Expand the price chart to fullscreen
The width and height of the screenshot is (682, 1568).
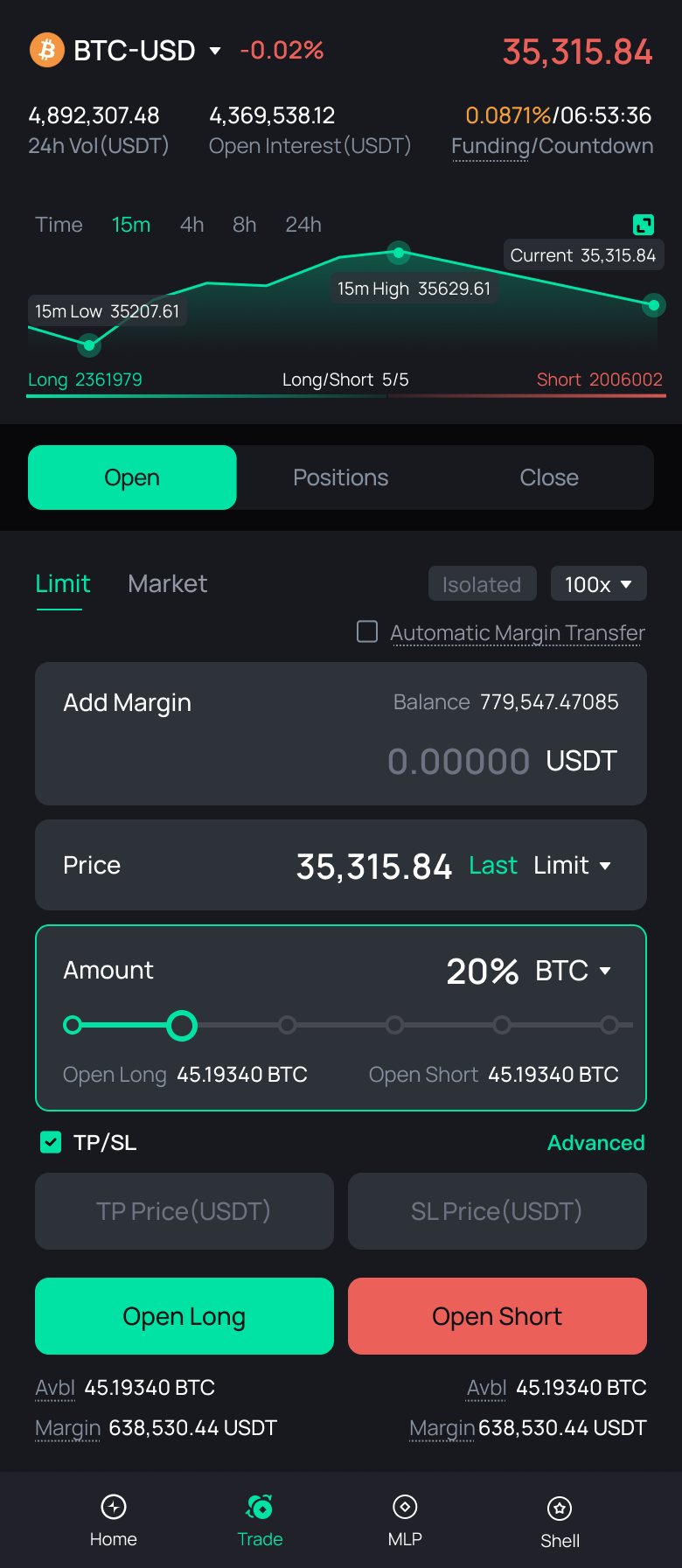click(x=644, y=225)
